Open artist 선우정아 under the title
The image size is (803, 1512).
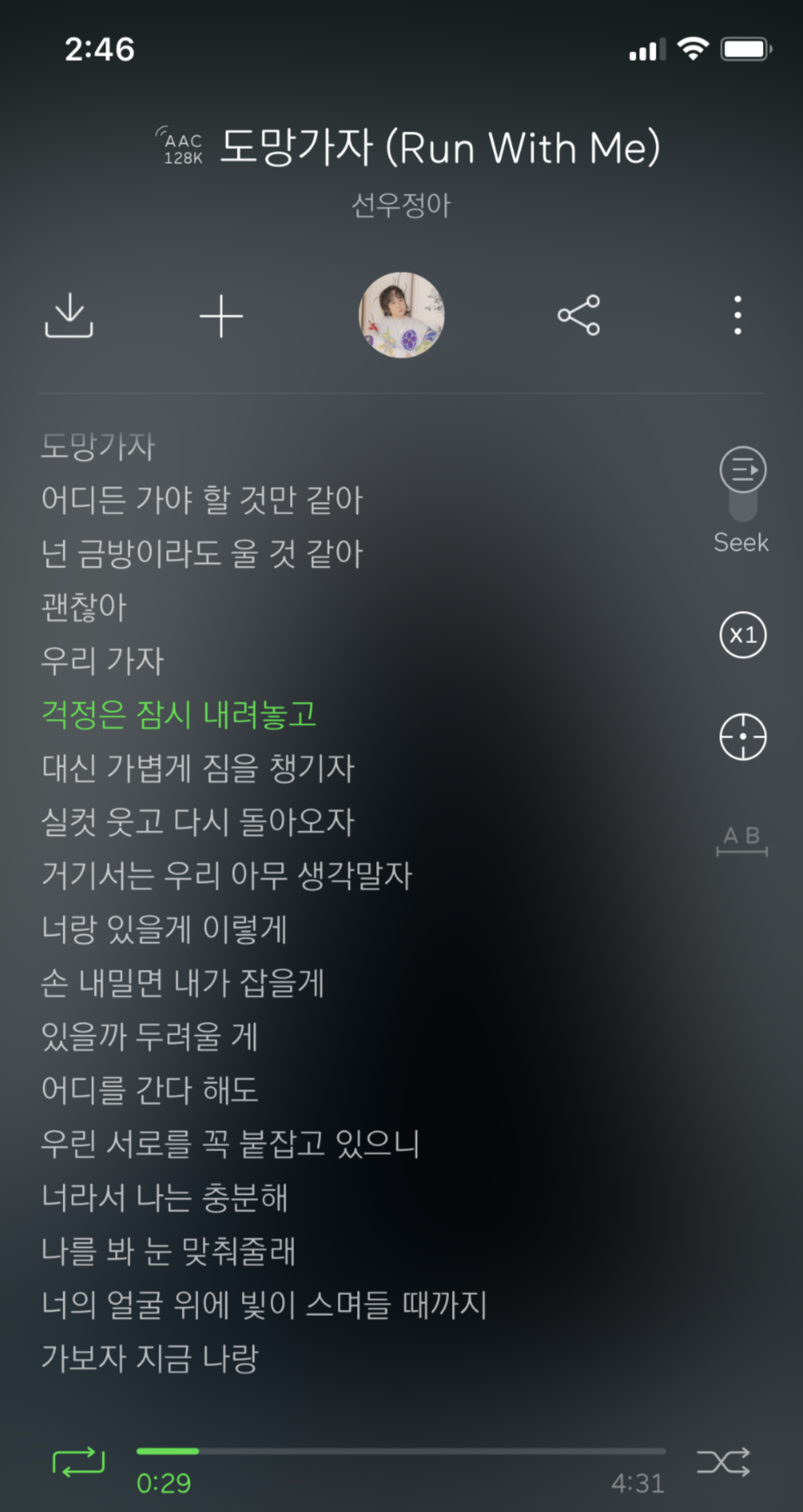click(401, 206)
